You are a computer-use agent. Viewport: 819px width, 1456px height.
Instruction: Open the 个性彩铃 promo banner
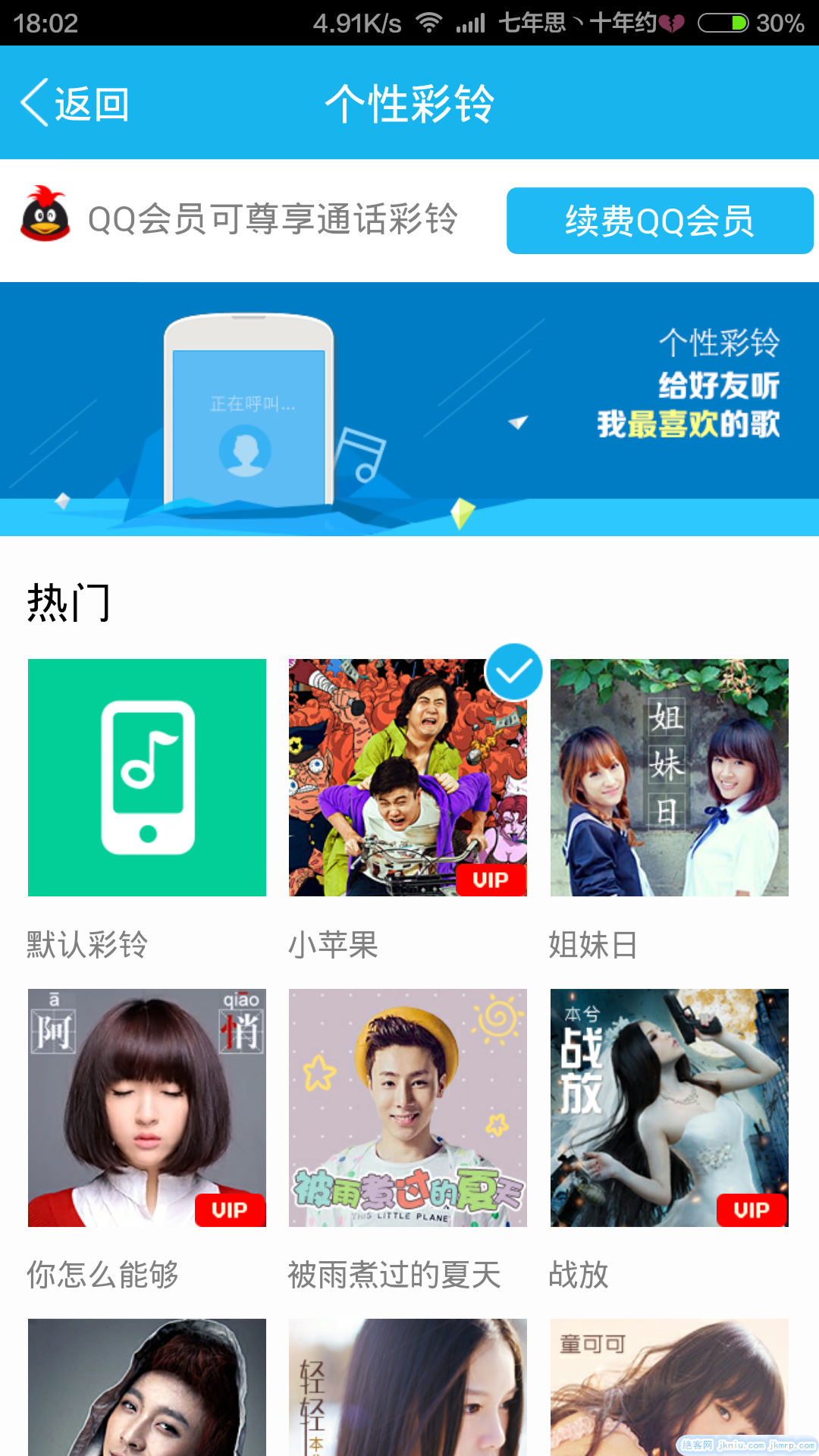click(409, 409)
